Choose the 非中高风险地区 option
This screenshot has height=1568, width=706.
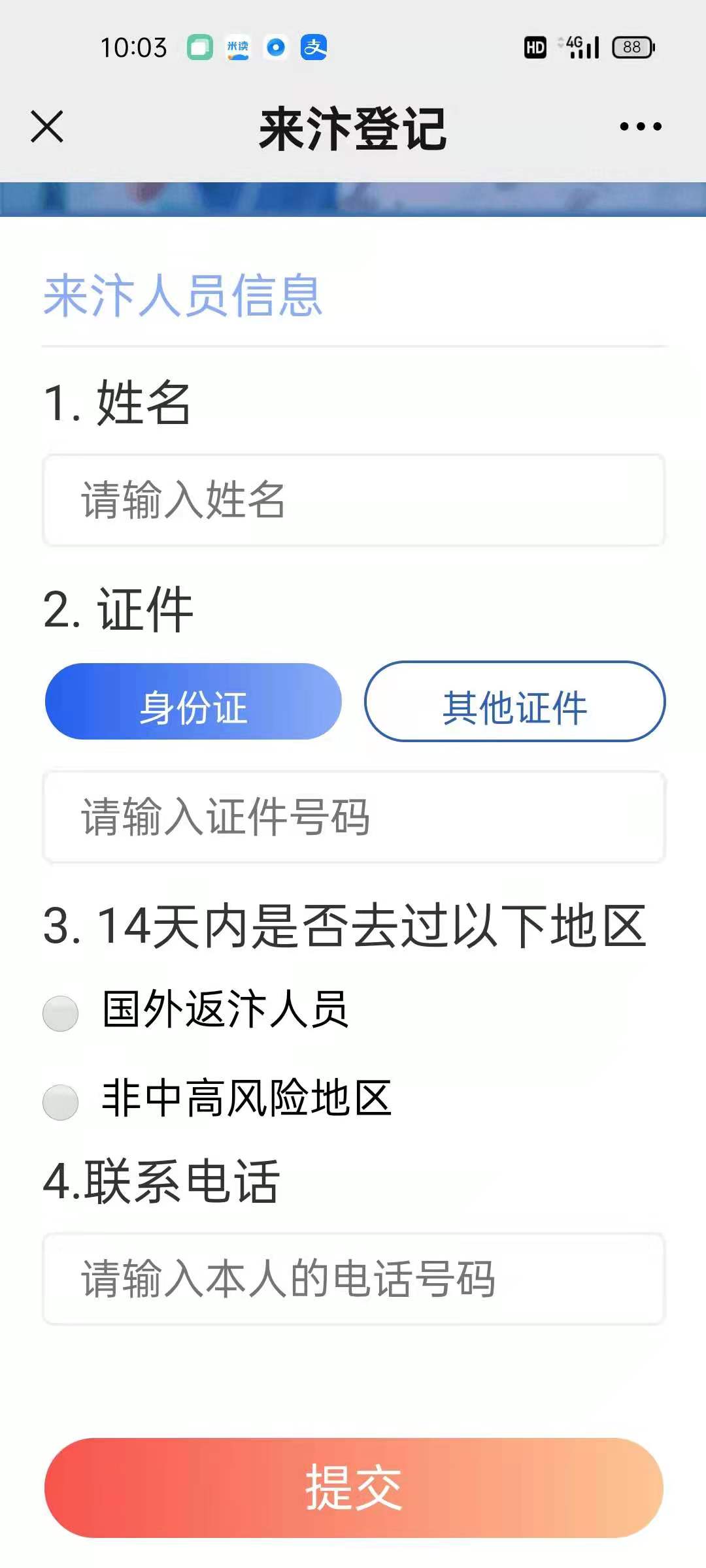(61, 1102)
